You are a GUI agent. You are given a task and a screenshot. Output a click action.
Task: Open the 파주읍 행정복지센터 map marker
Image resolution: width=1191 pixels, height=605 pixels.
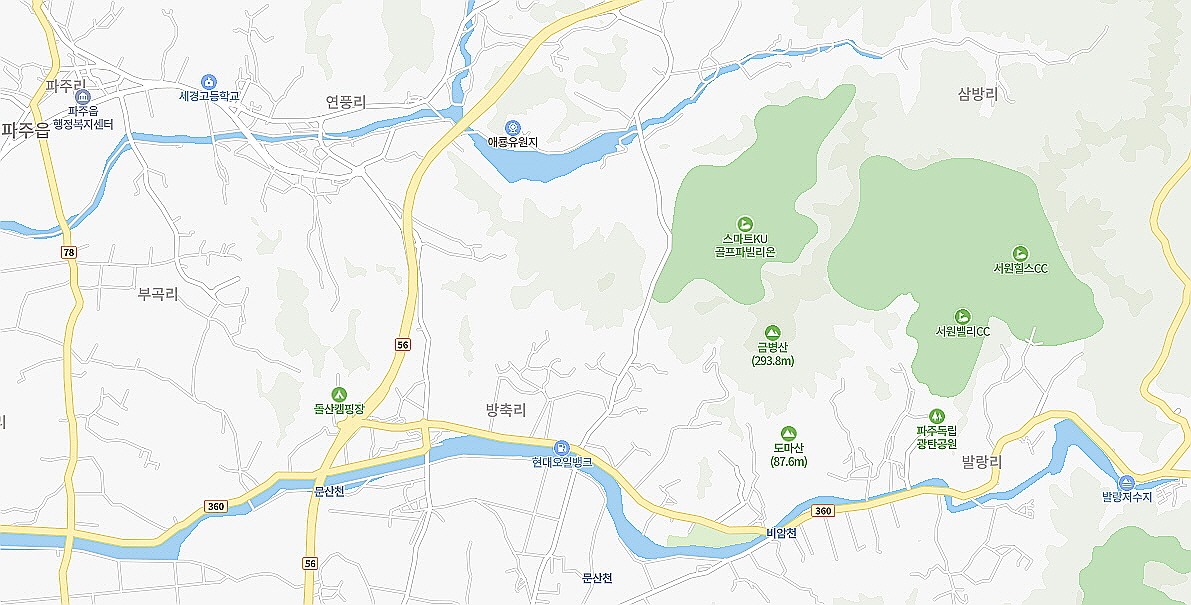(x=81, y=96)
